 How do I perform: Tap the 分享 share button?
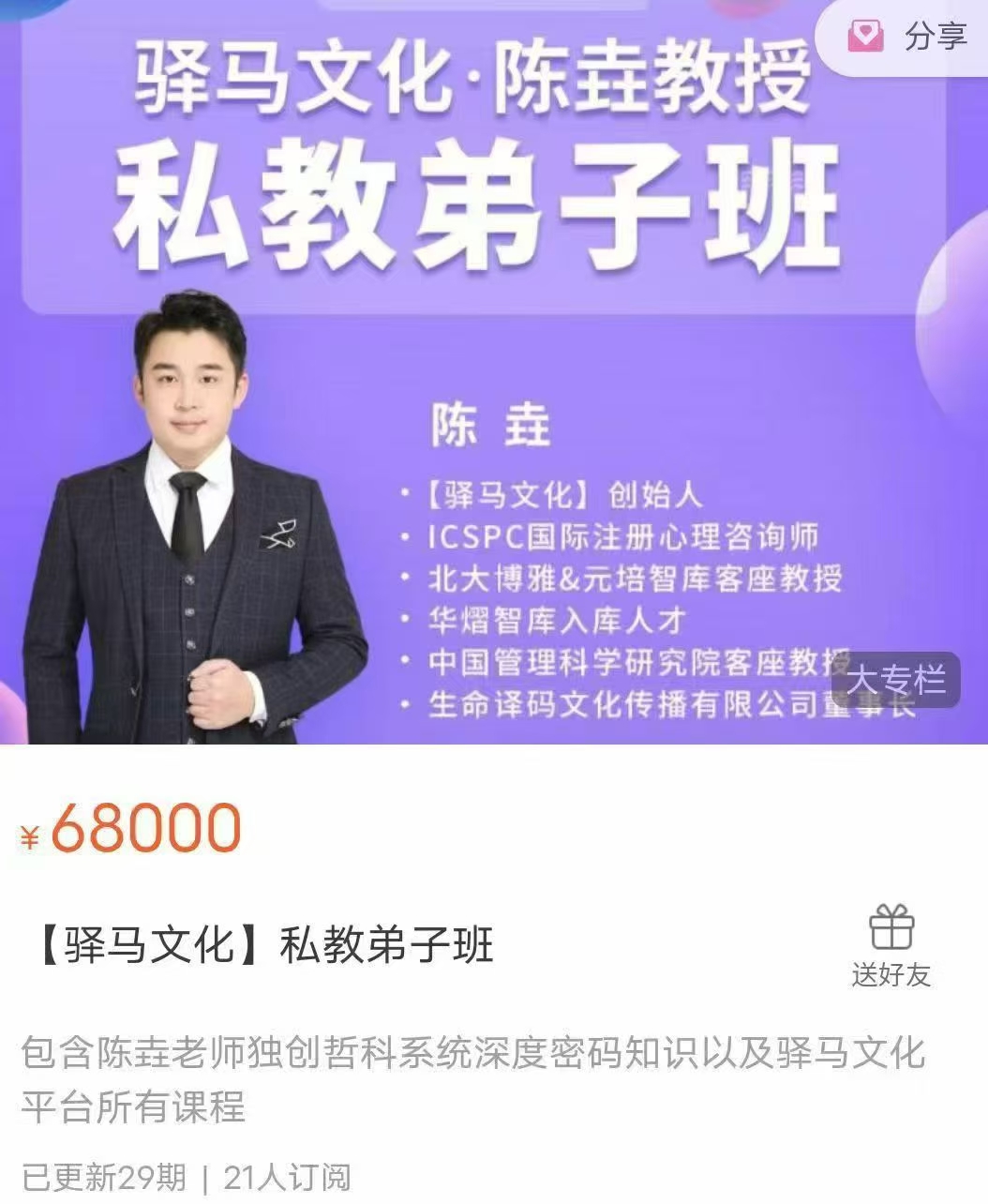click(x=906, y=36)
